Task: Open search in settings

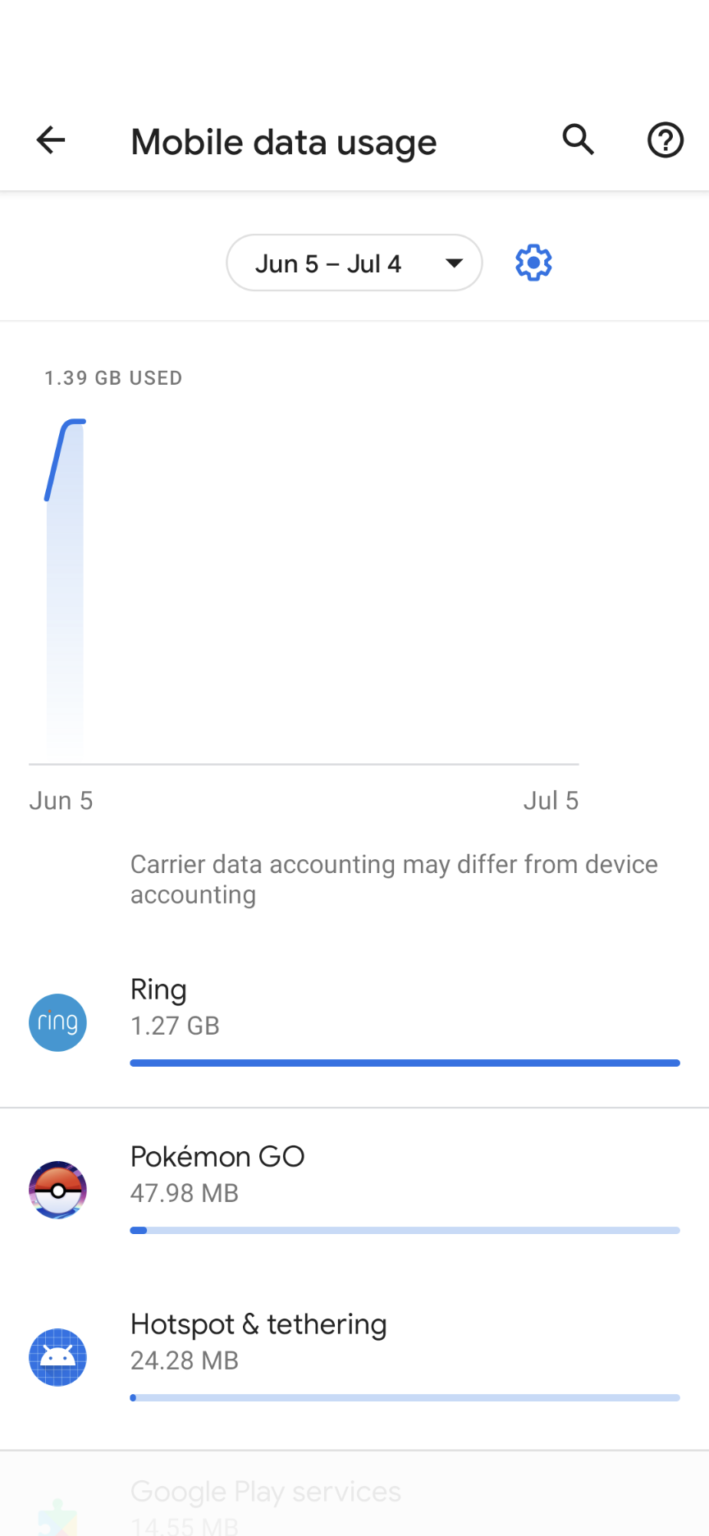Action: pos(578,141)
